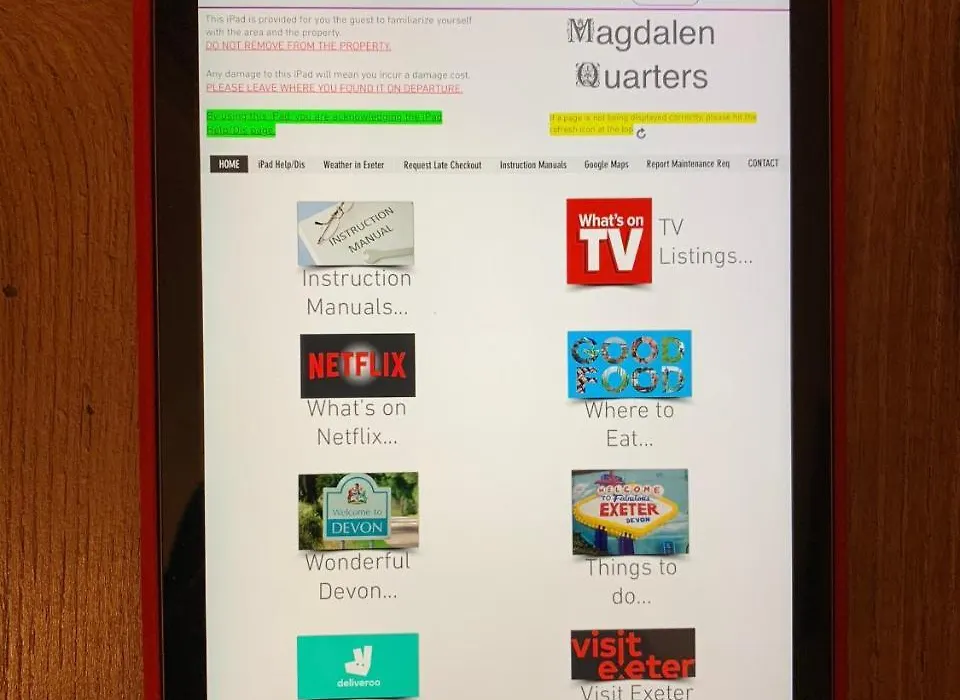Select the HOME menu item
This screenshot has height=700, width=960.
click(x=229, y=164)
